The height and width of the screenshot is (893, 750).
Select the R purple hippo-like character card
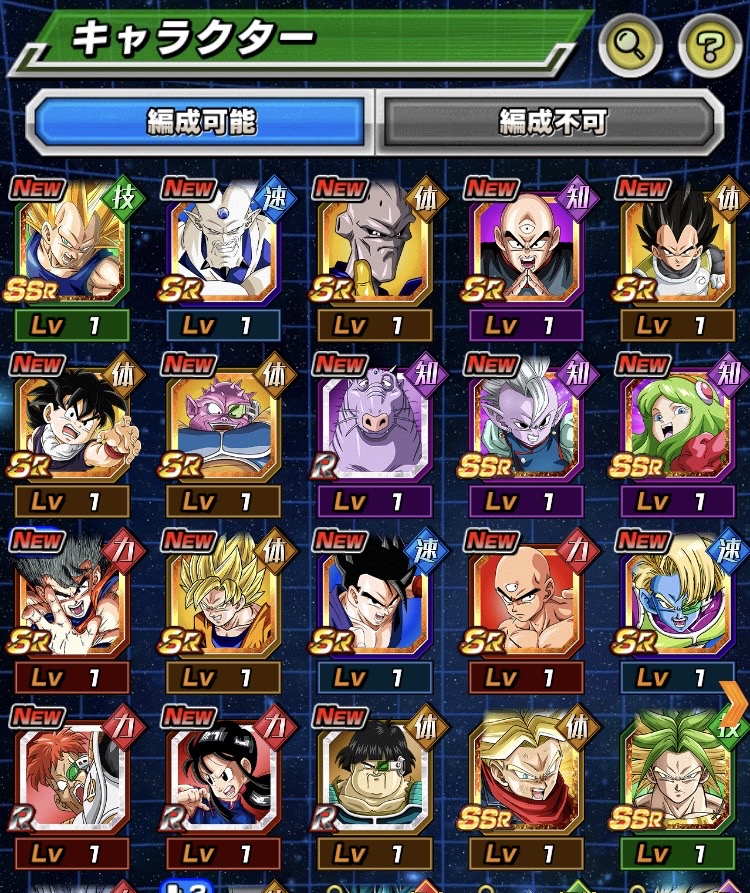coord(374,420)
